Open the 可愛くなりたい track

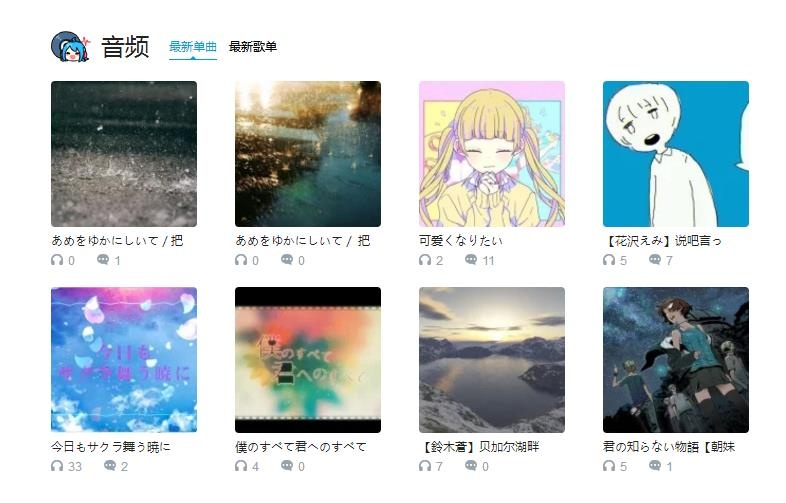coord(491,154)
